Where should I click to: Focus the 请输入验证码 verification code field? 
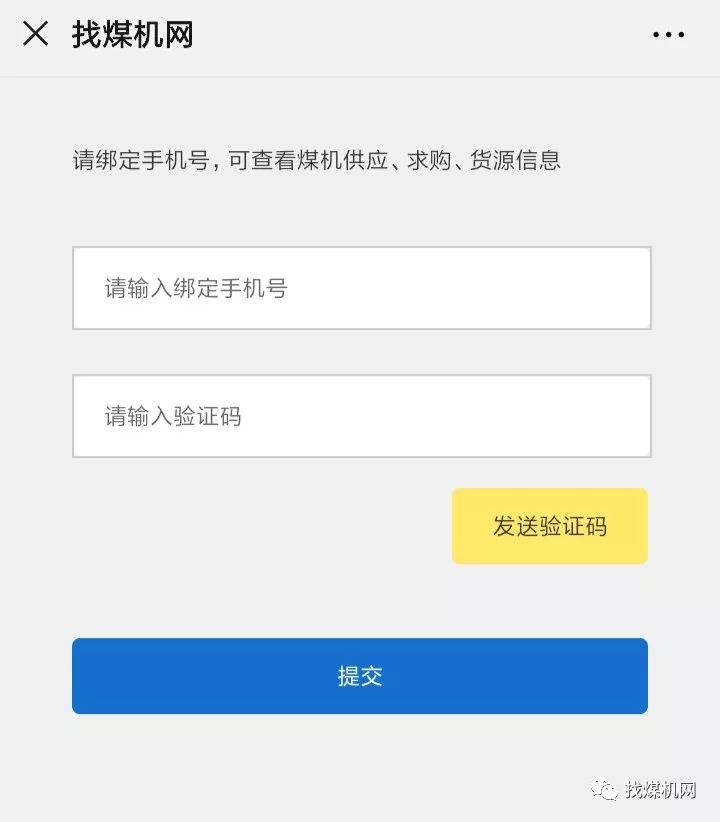(x=360, y=416)
